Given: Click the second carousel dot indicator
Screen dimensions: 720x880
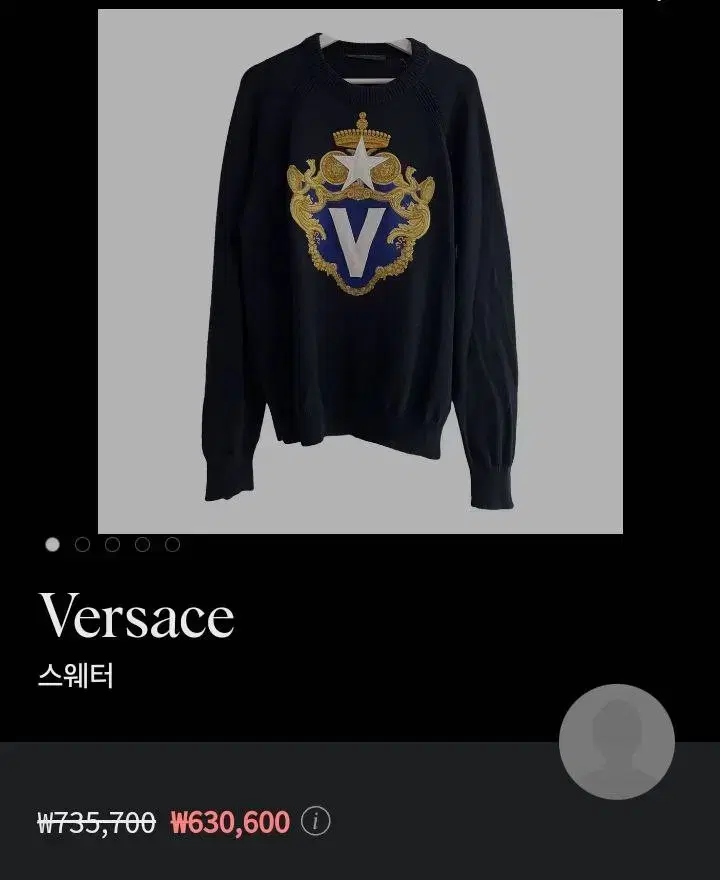Looking at the screenshot, I should [81, 546].
